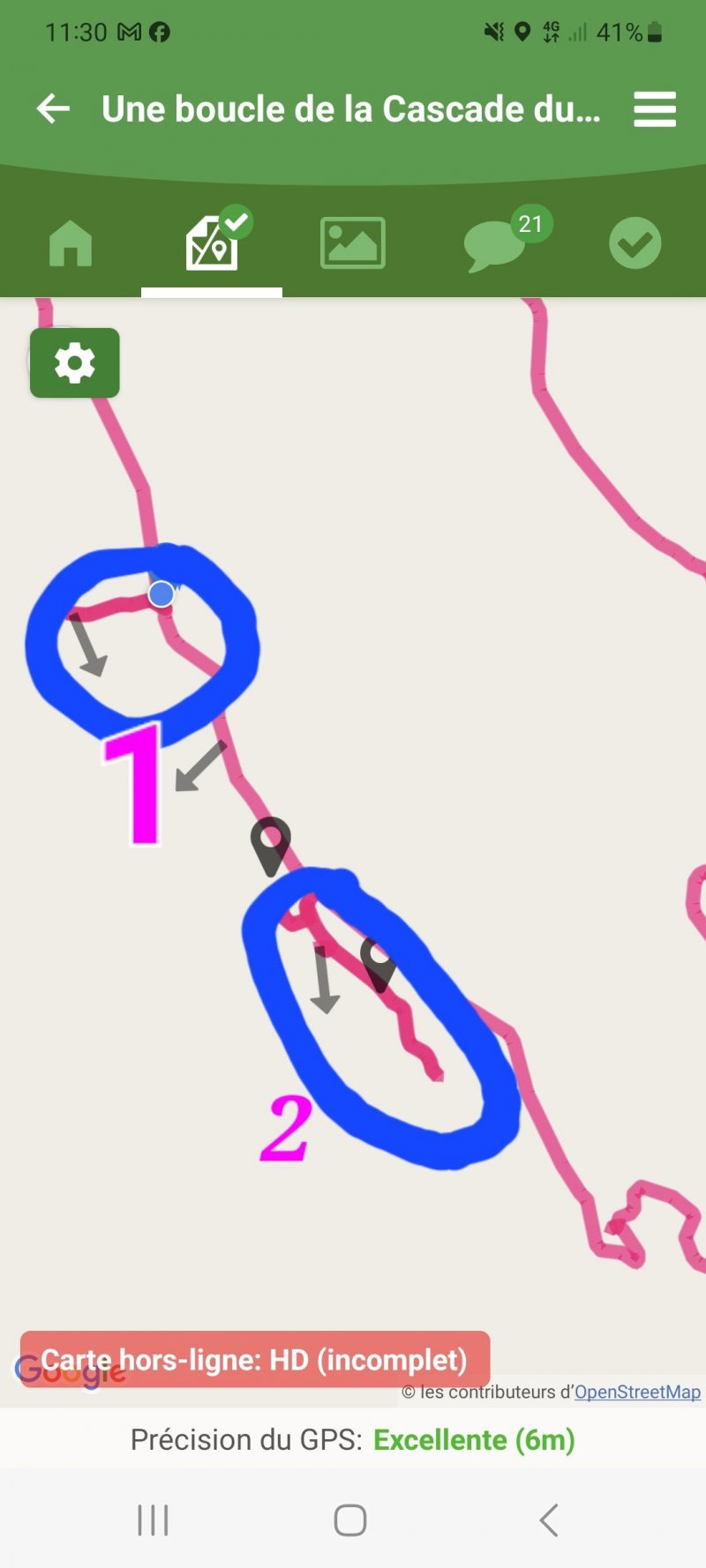Open the photos tab
Viewport: 706px width, 1568px height.
coord(352,243)
